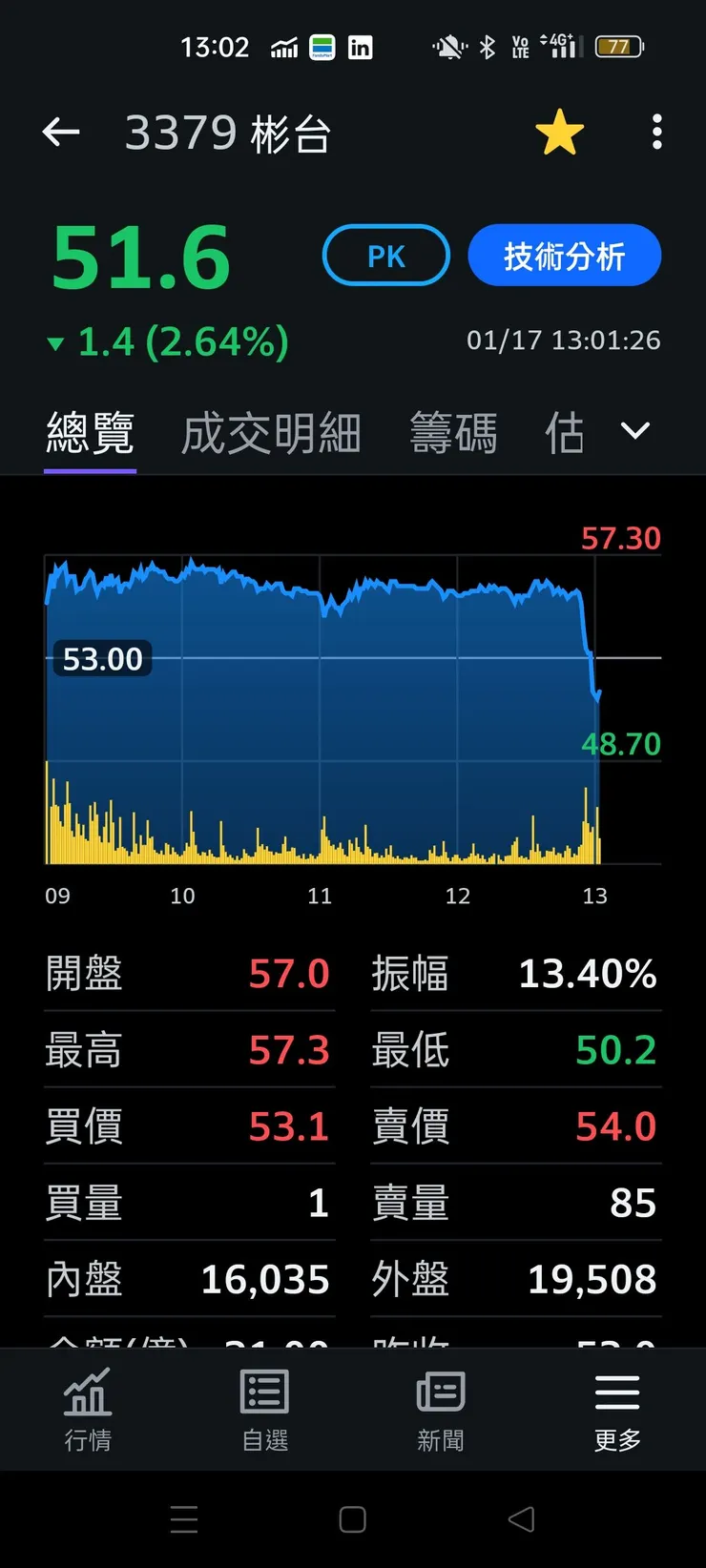The width and height of the screenshot is (706, 1568).
Task: Toggle Bluetooth from the status bar icon
Action: click(x=487, y=46)
